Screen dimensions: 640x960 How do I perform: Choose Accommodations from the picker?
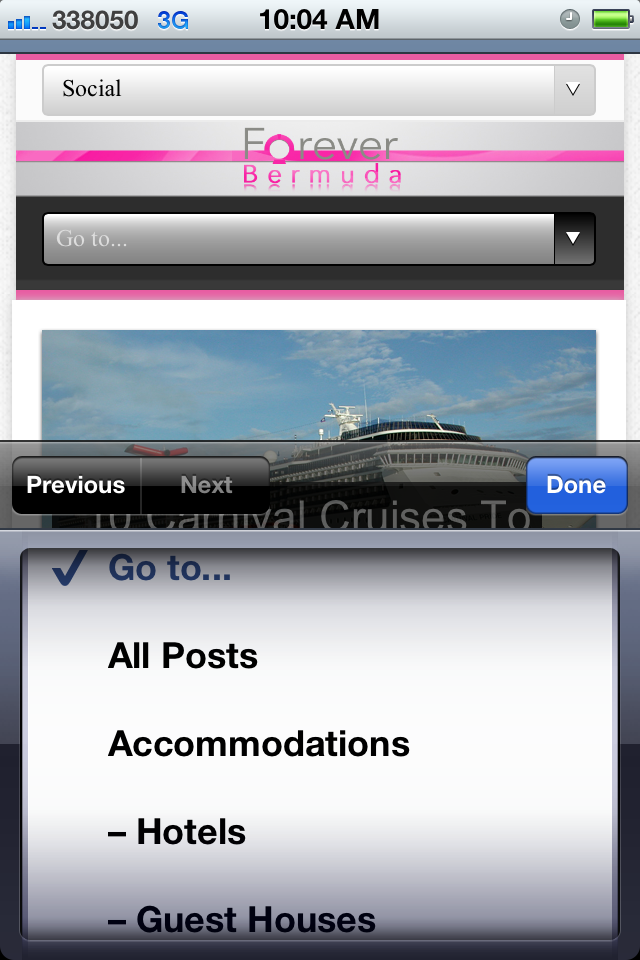coord(259,744)
